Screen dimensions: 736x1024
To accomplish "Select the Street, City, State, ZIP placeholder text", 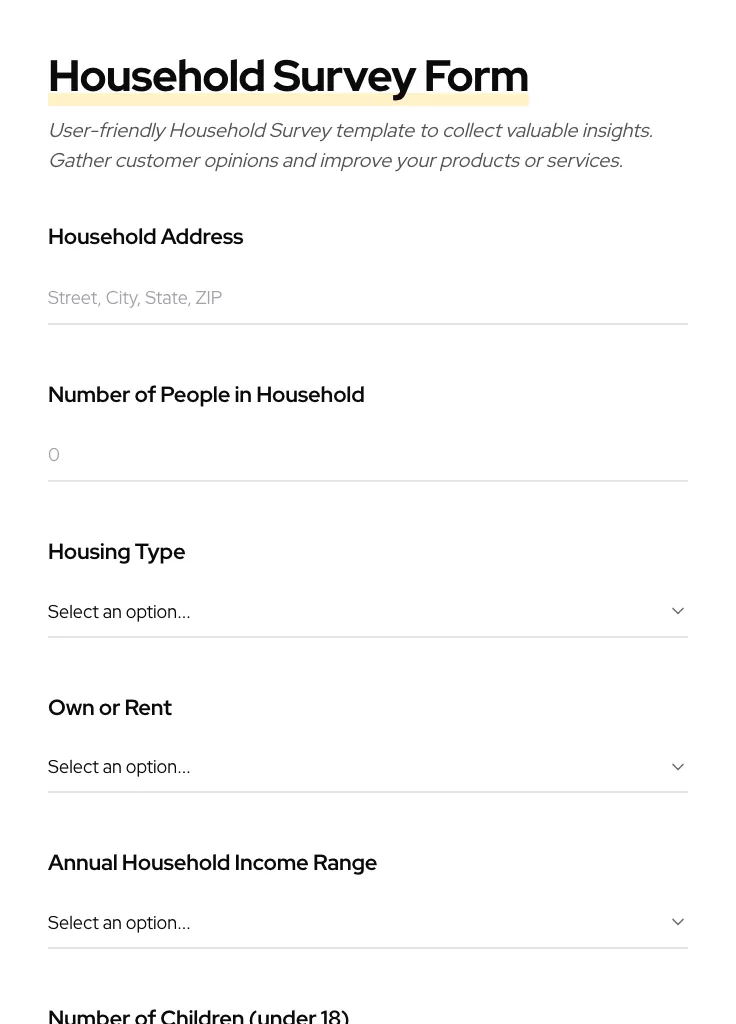I will coord(135,297).
